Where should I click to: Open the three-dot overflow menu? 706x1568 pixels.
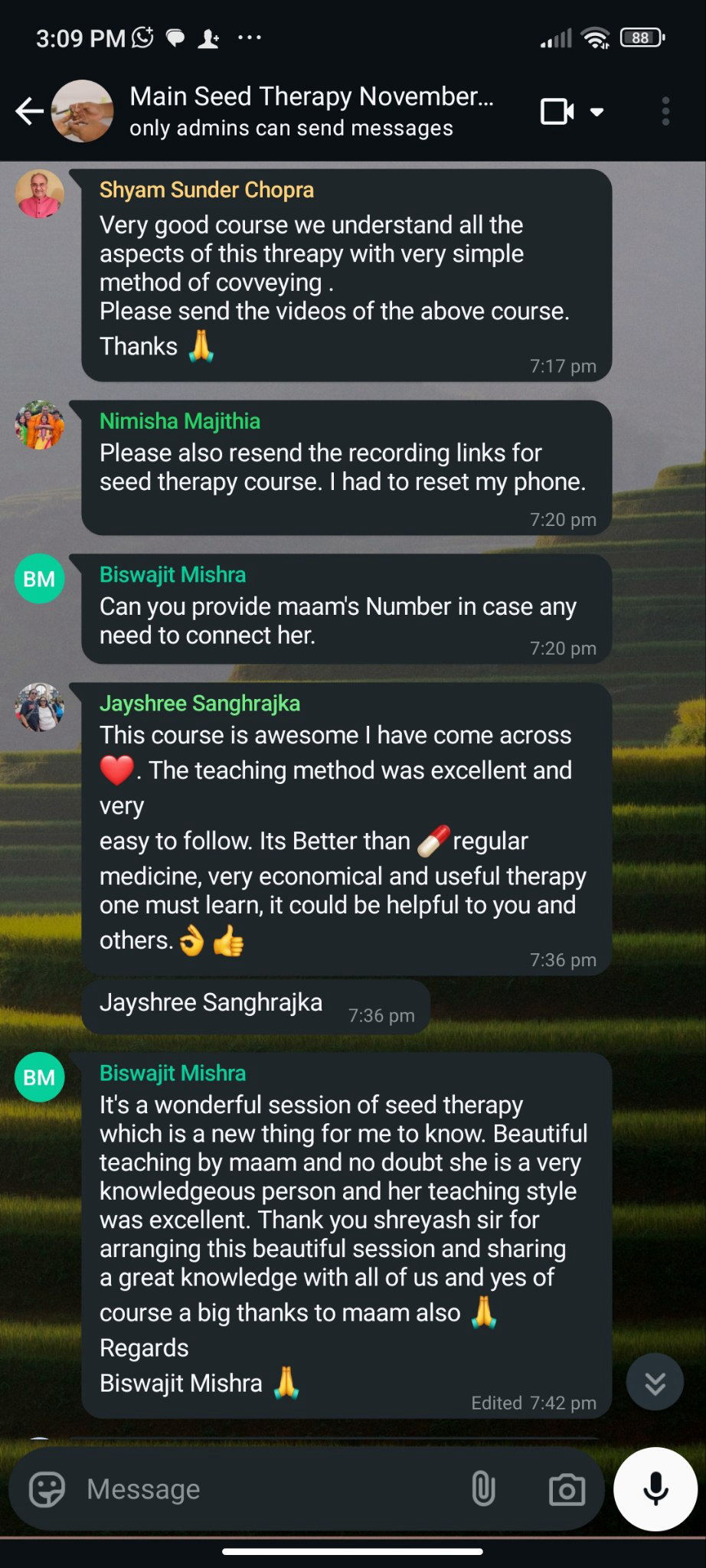pos(665,112)
